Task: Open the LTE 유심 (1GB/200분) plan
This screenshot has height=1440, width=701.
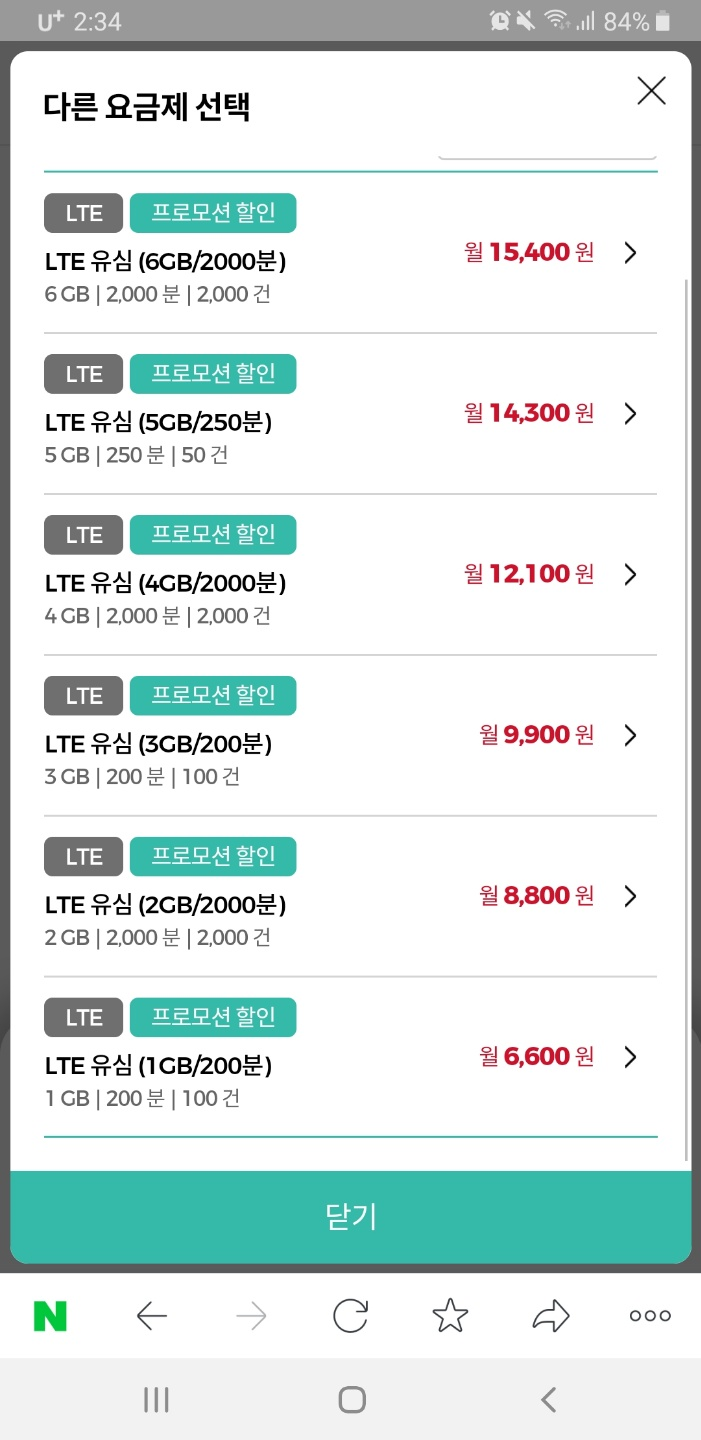Action: [x=350, y=1057]
